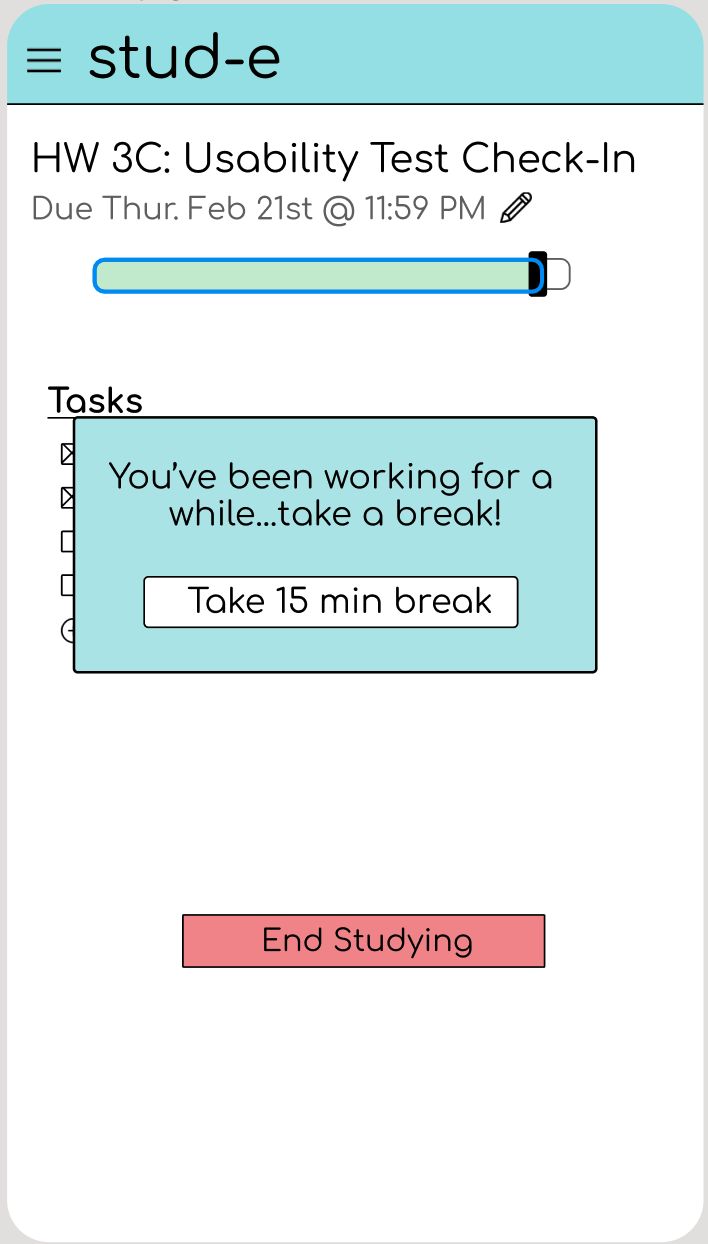The image size is (708, 1244).
Task: Tap the End Studying button
Action: tap(363, 941)
